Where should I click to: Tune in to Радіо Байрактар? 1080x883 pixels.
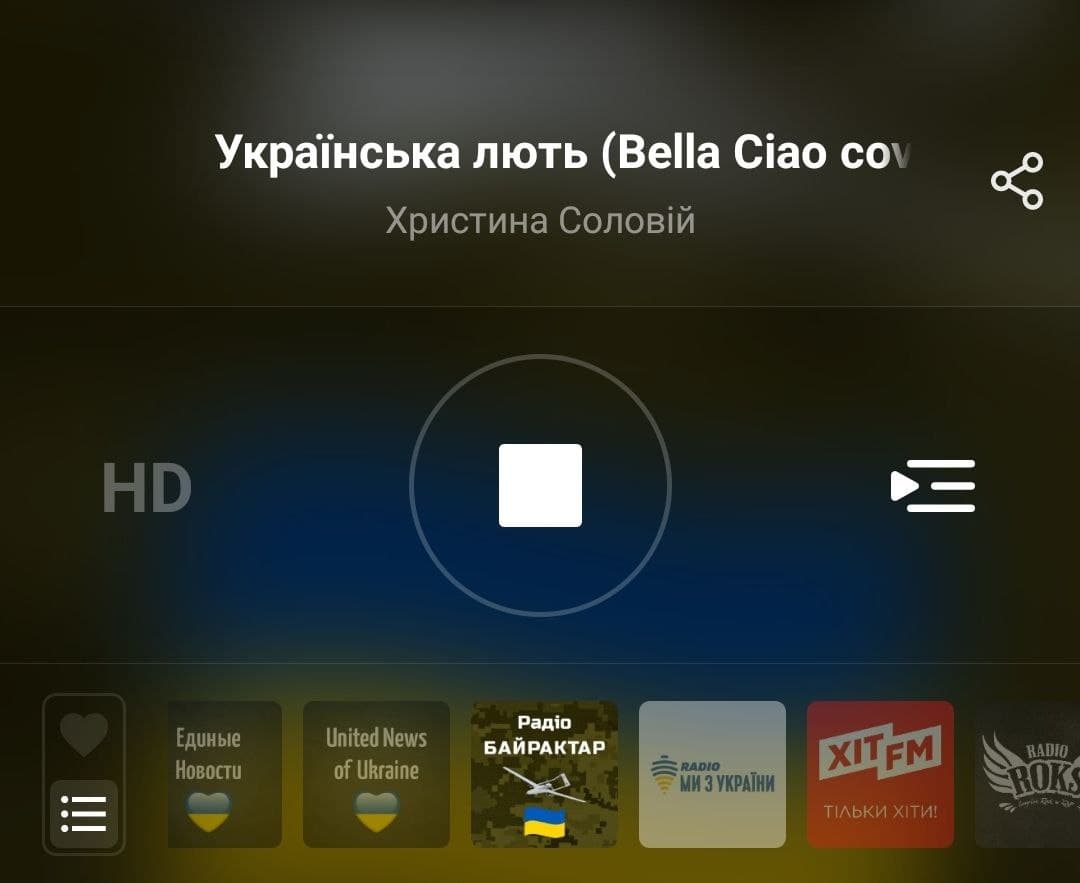point(544,774)
